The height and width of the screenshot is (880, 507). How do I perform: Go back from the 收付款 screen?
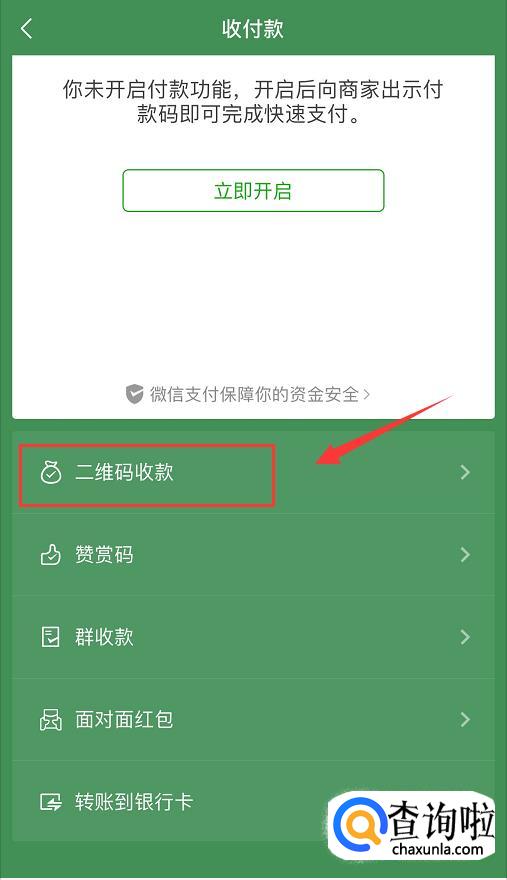(26, 29)
